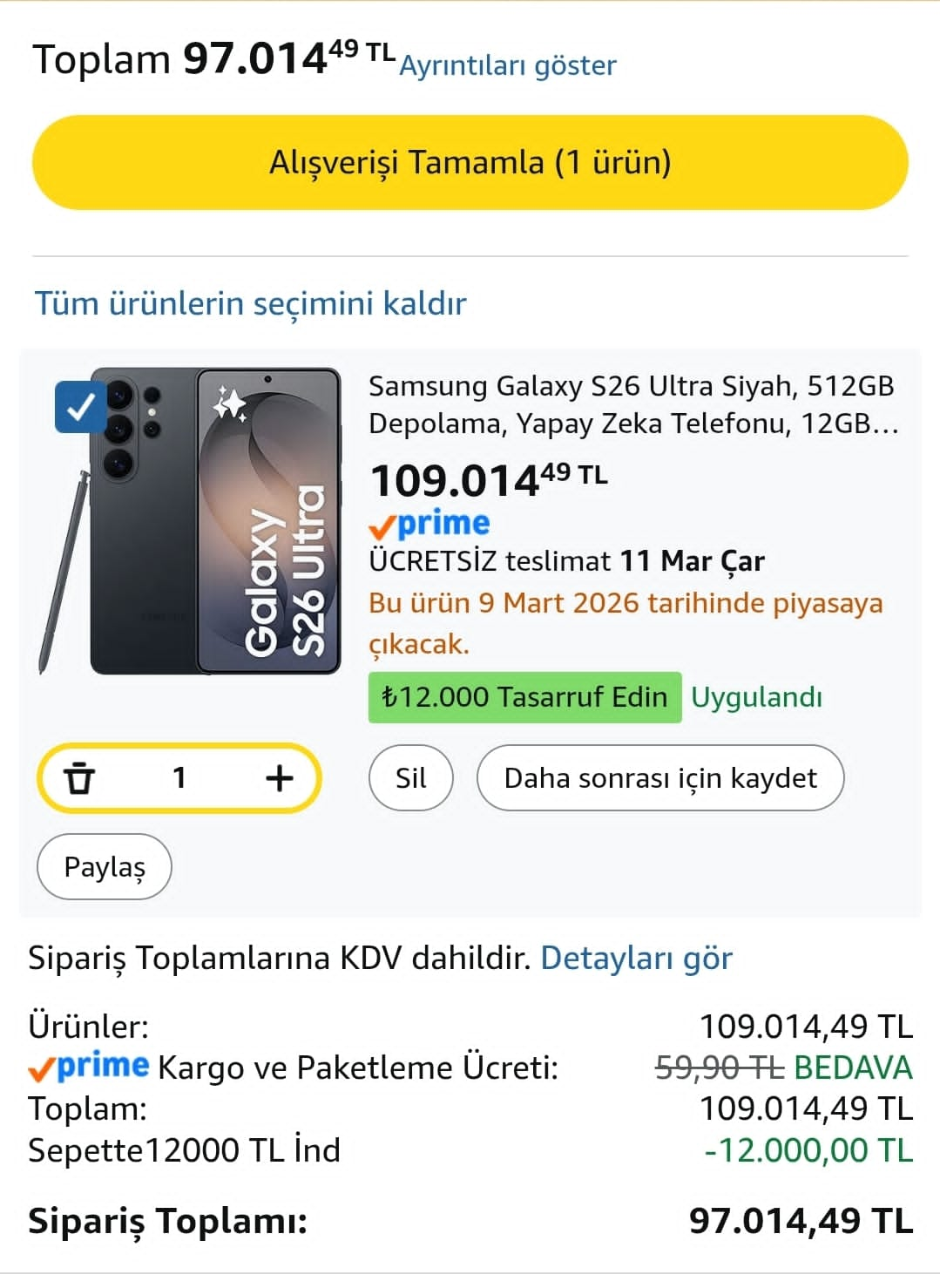Tap Alışverişi Tamamla to complete checkout
The image size is (940, 1288).
click(x=470, y=163)
